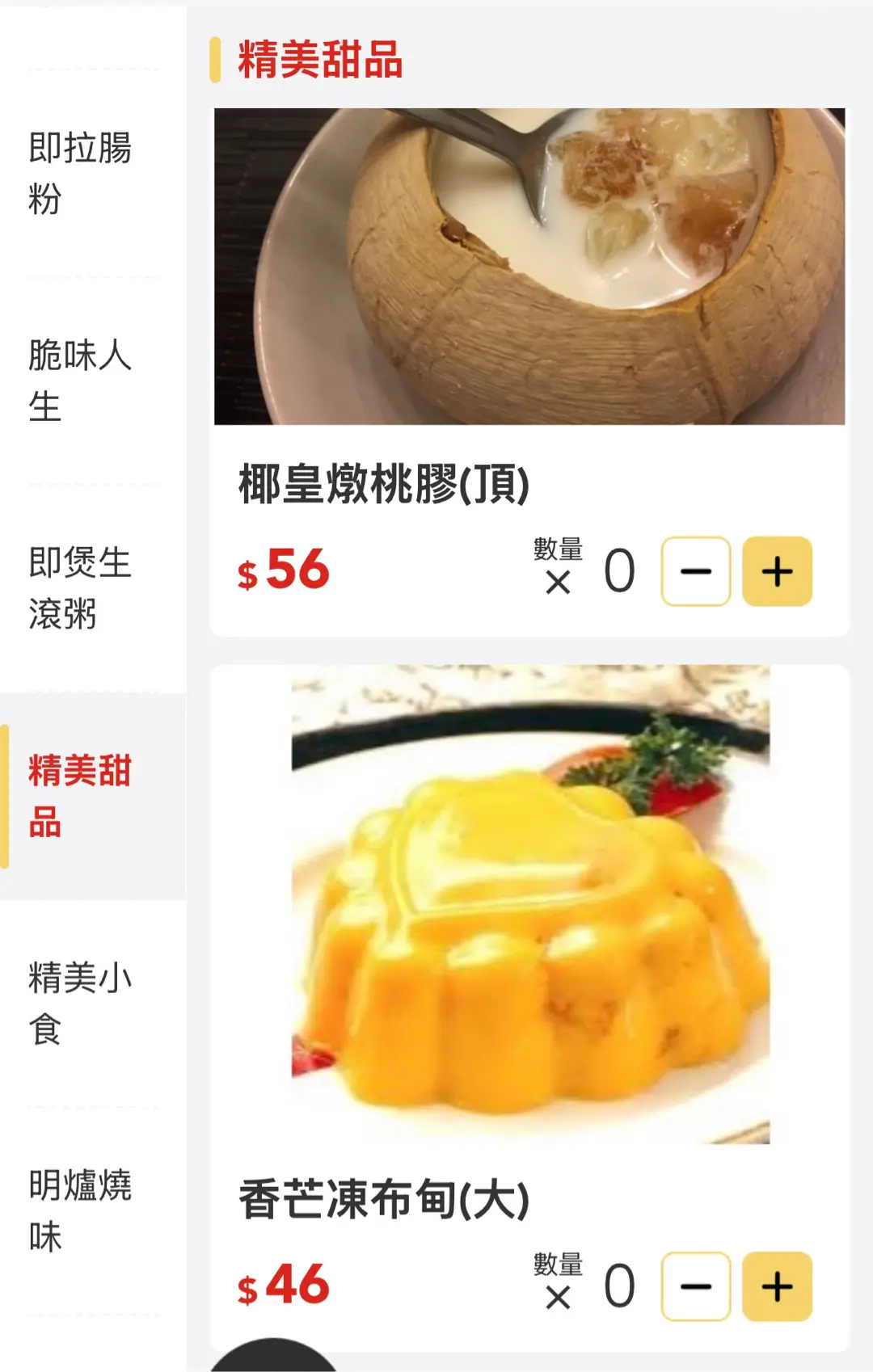Add one 香芒凍布甸(大)
Screen dimensions: 873x1372
pyautogui.click(x=777, y=1286)
